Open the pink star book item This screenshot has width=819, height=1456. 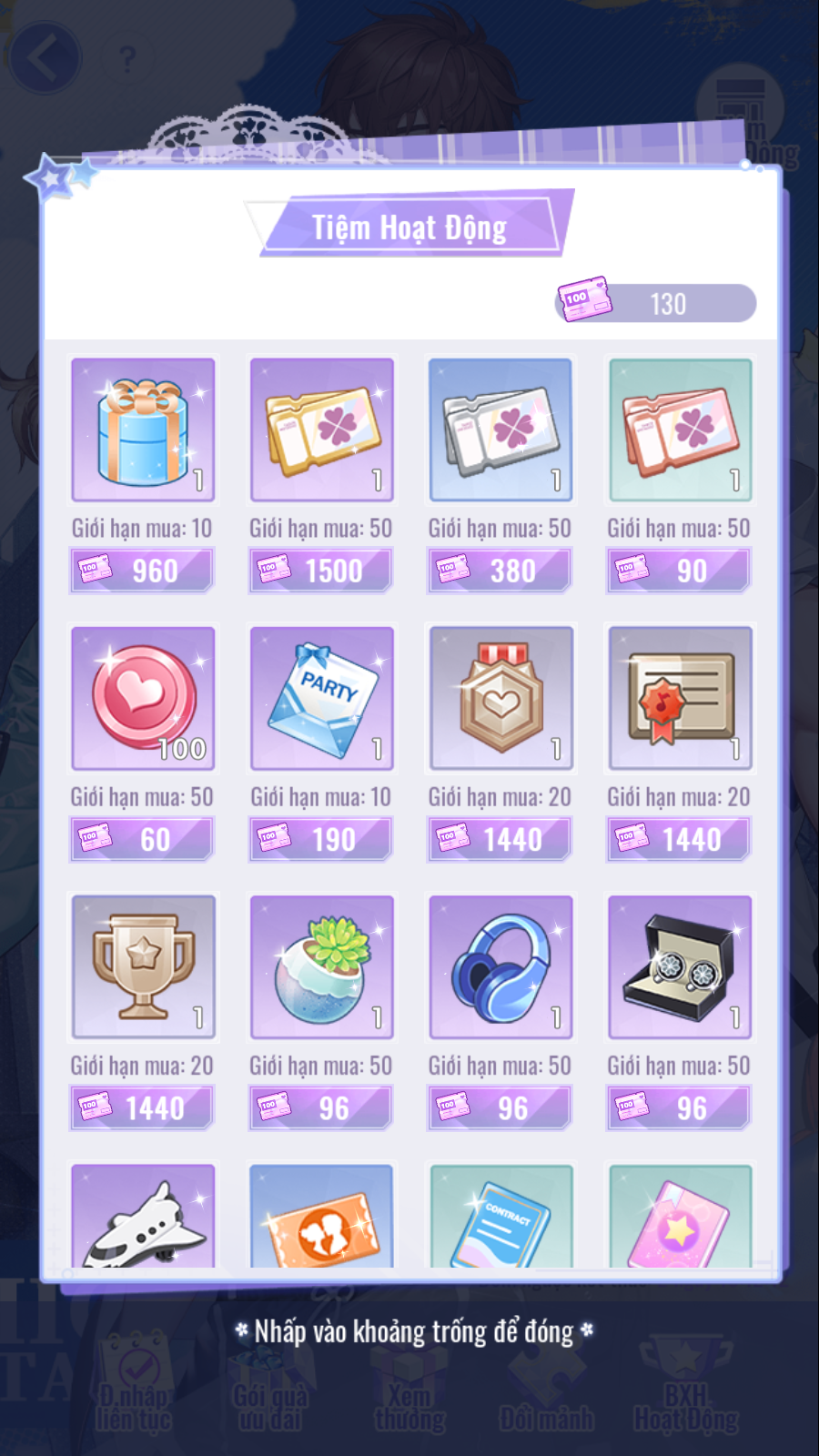(x=680, y=1218)
